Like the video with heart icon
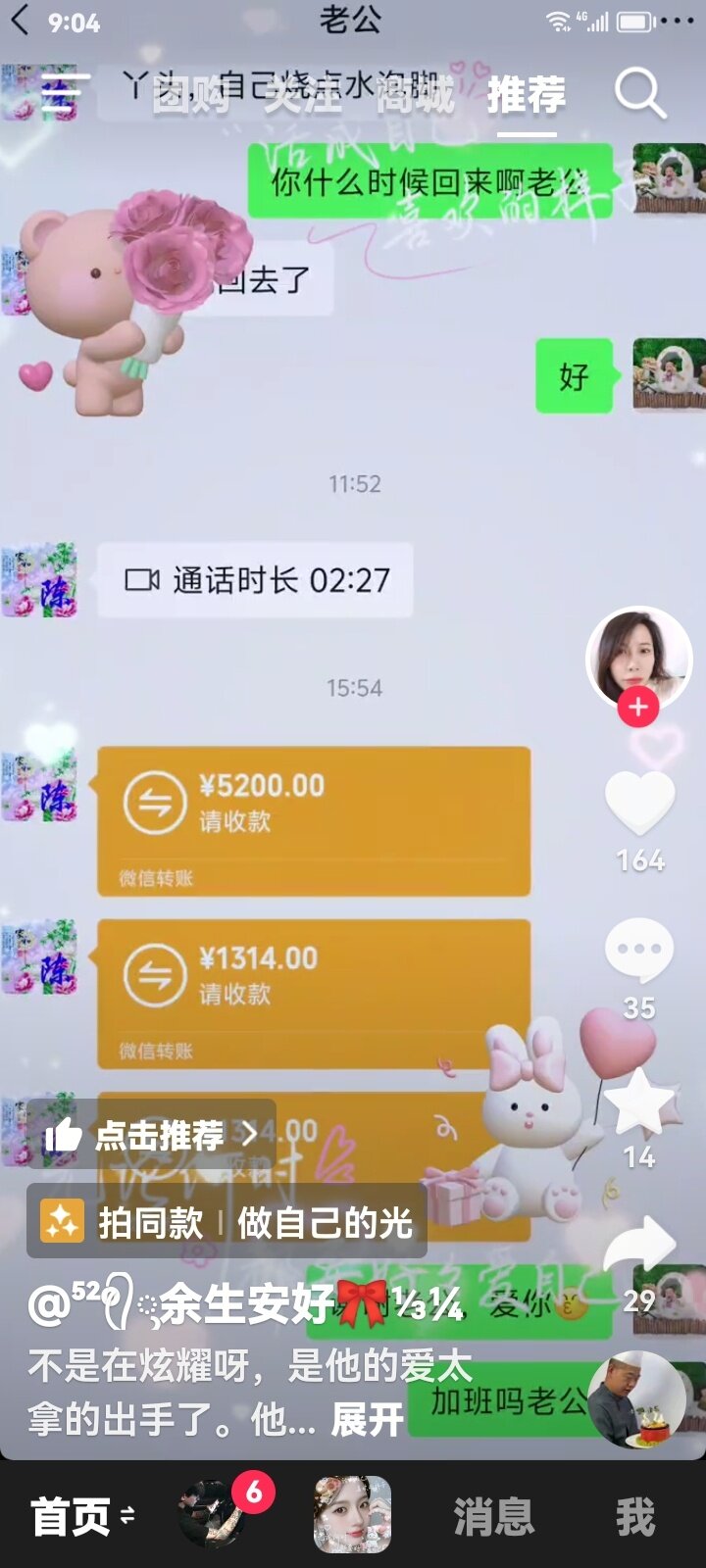This screenshot has width=706, height=1568. click(640, 804)
